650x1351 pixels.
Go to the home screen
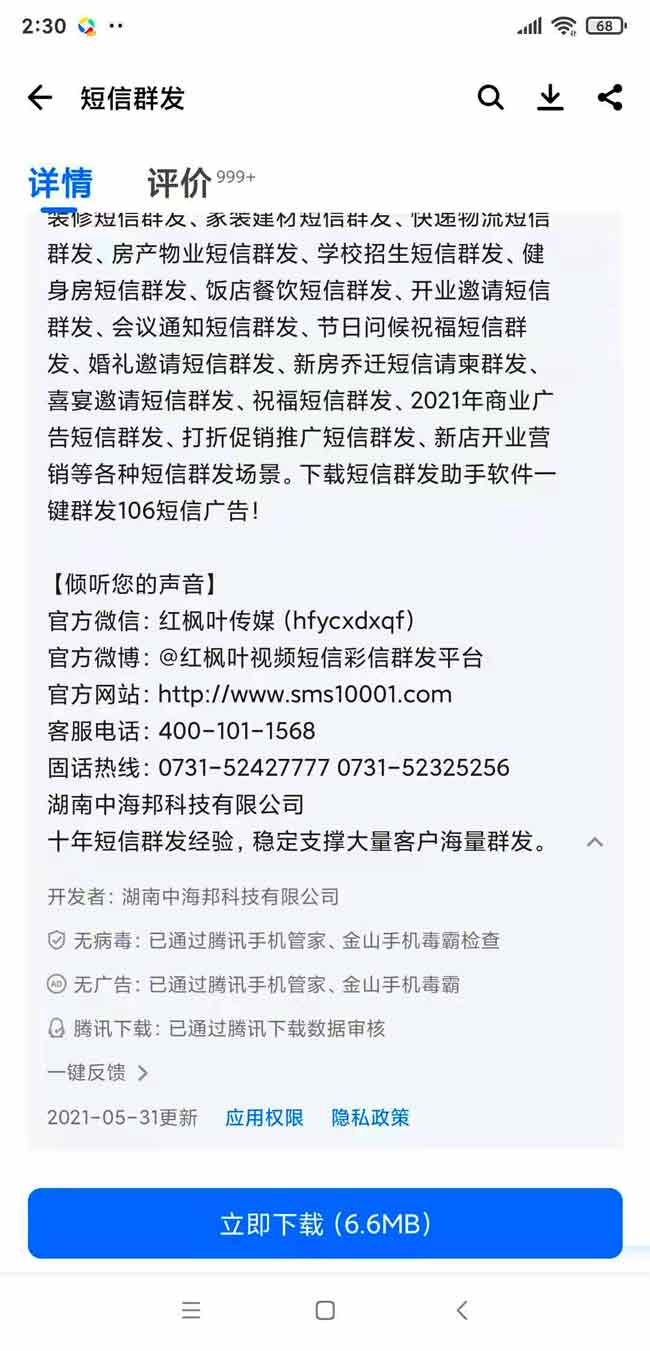pyautogui.click(x=325, y=1310)
